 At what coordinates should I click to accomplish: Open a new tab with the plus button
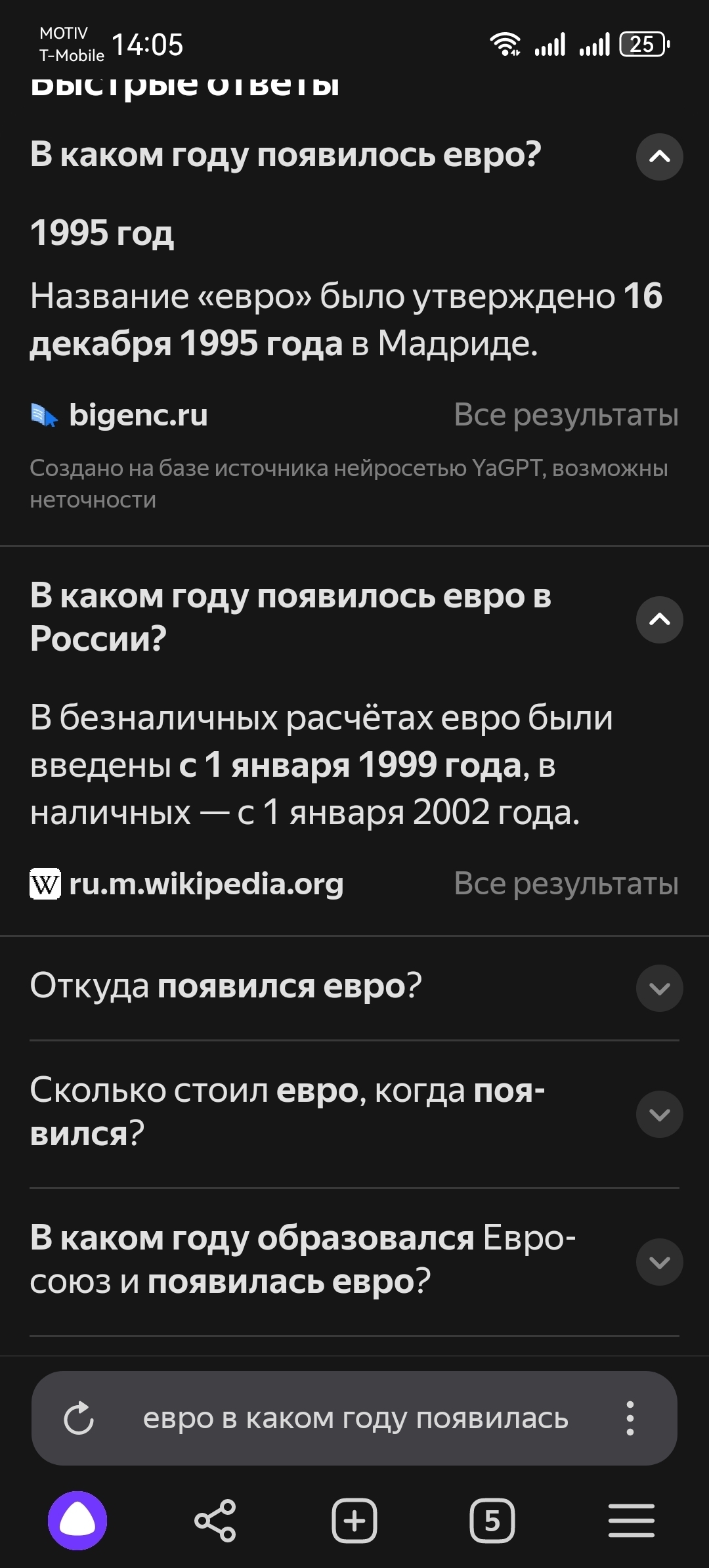pos(354,1521)
